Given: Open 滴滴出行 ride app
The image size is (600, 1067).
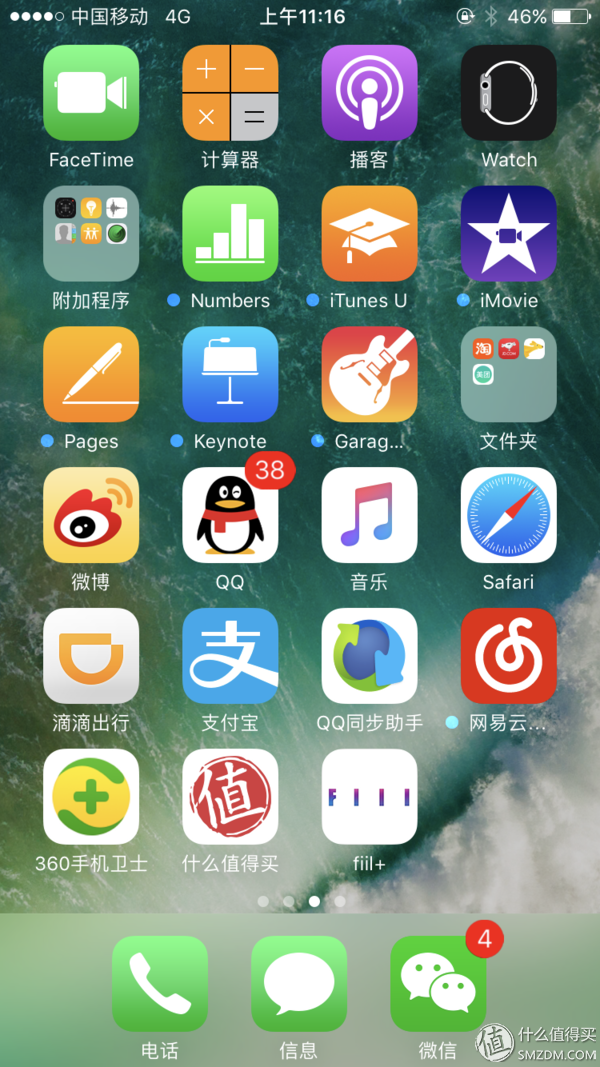Looking at the screenshot, I should [91, 657].
